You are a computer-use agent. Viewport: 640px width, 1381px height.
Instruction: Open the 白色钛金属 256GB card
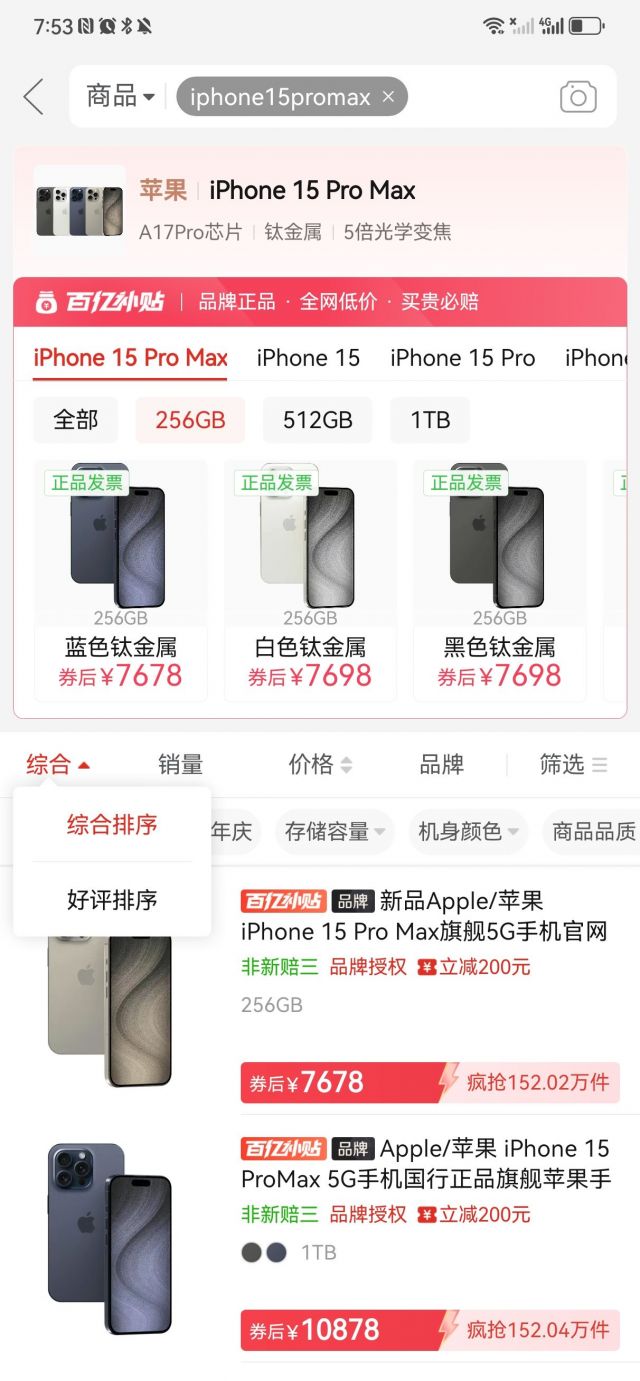310,580
